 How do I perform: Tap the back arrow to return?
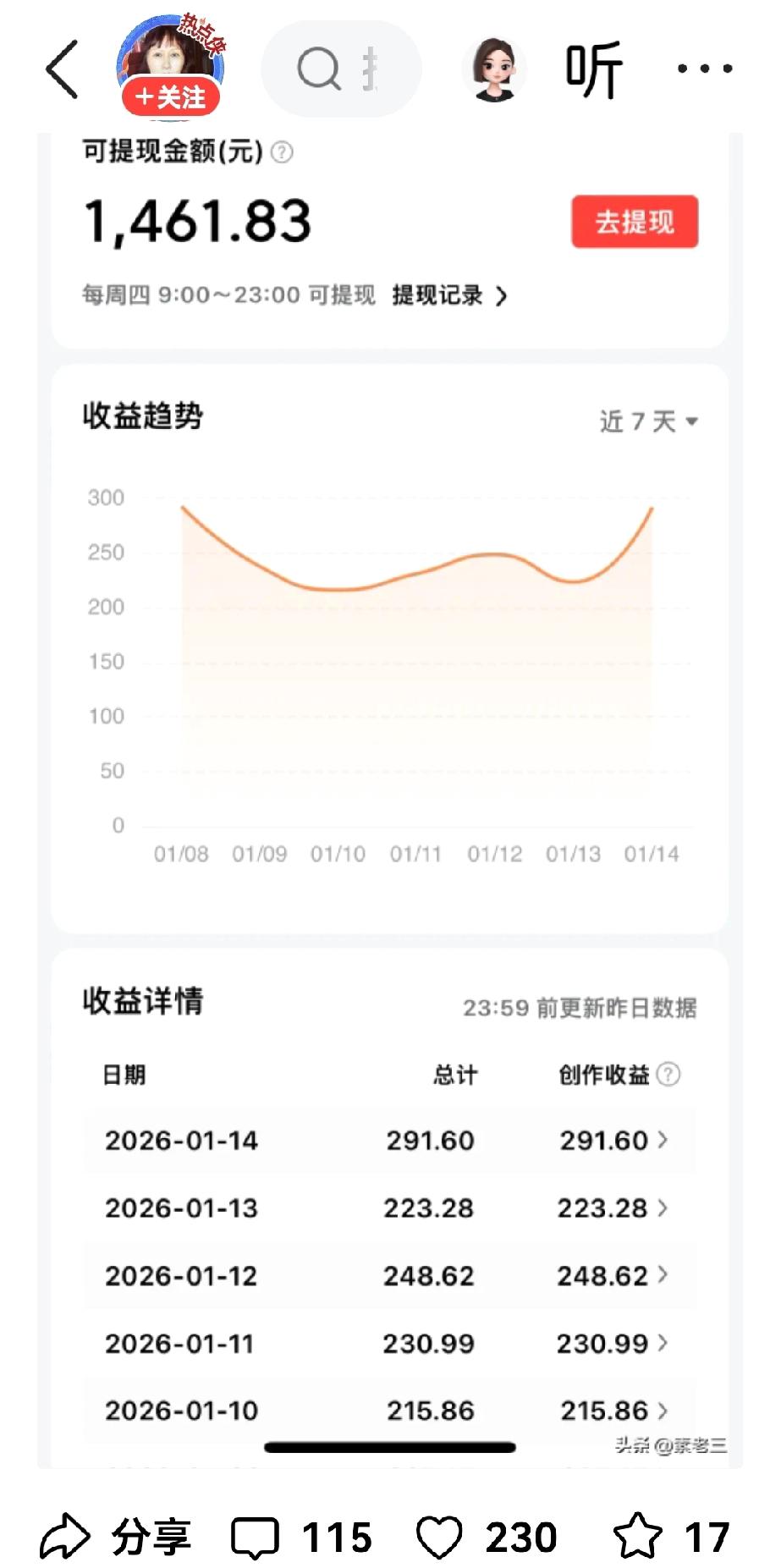pyautogui.click(x=60, y=69)
